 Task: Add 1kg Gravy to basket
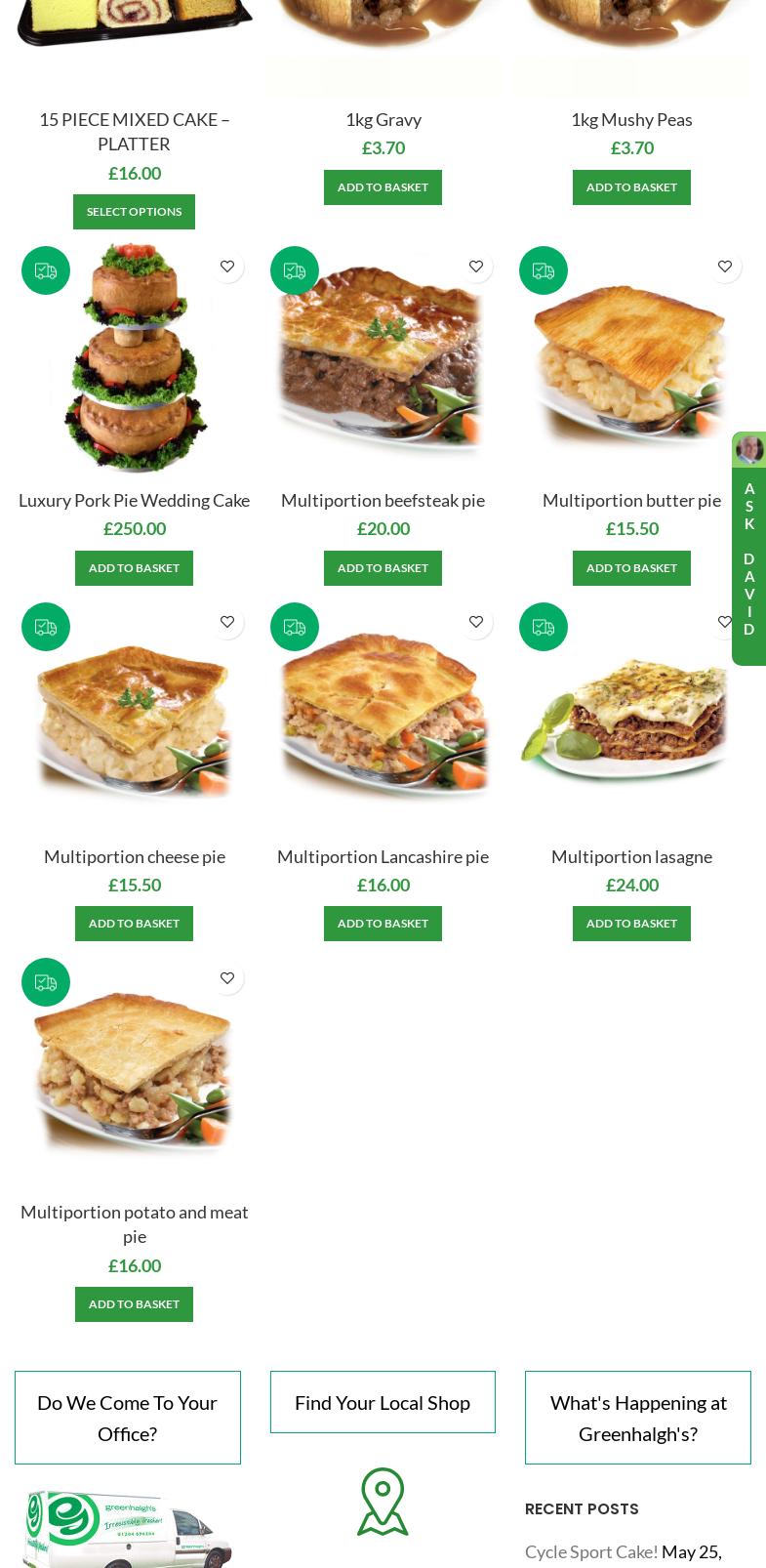[383, 186]
